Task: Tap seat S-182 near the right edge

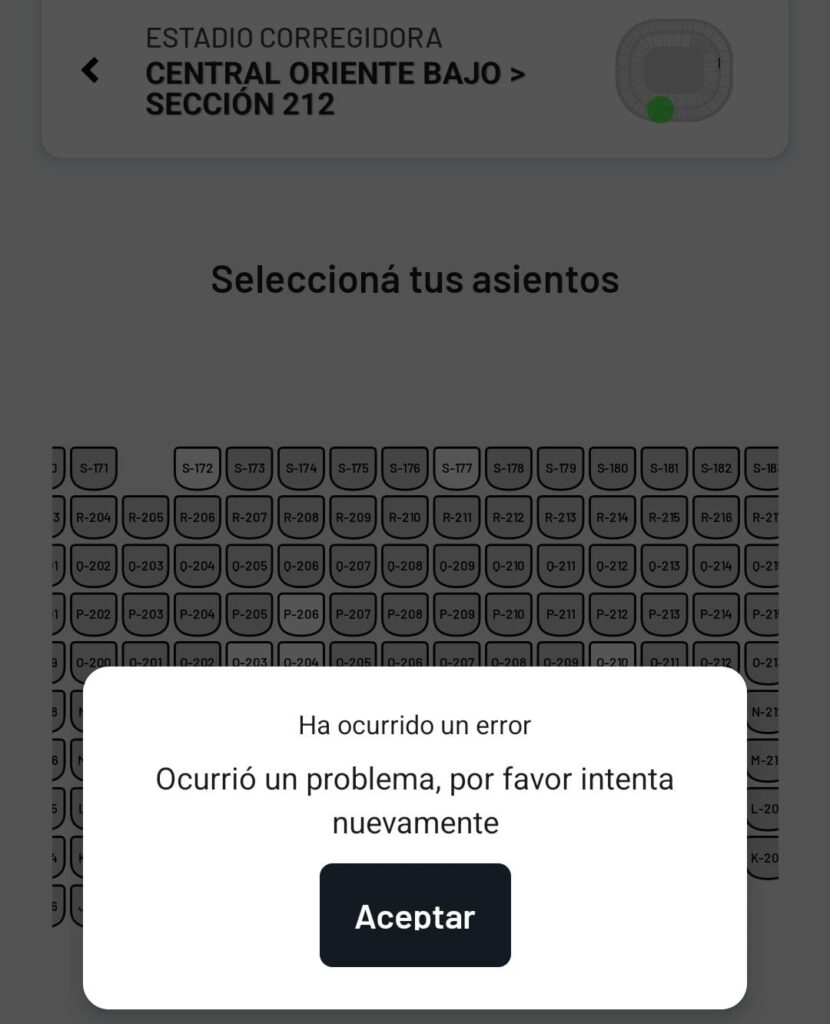Action: [x=716, y=466]
